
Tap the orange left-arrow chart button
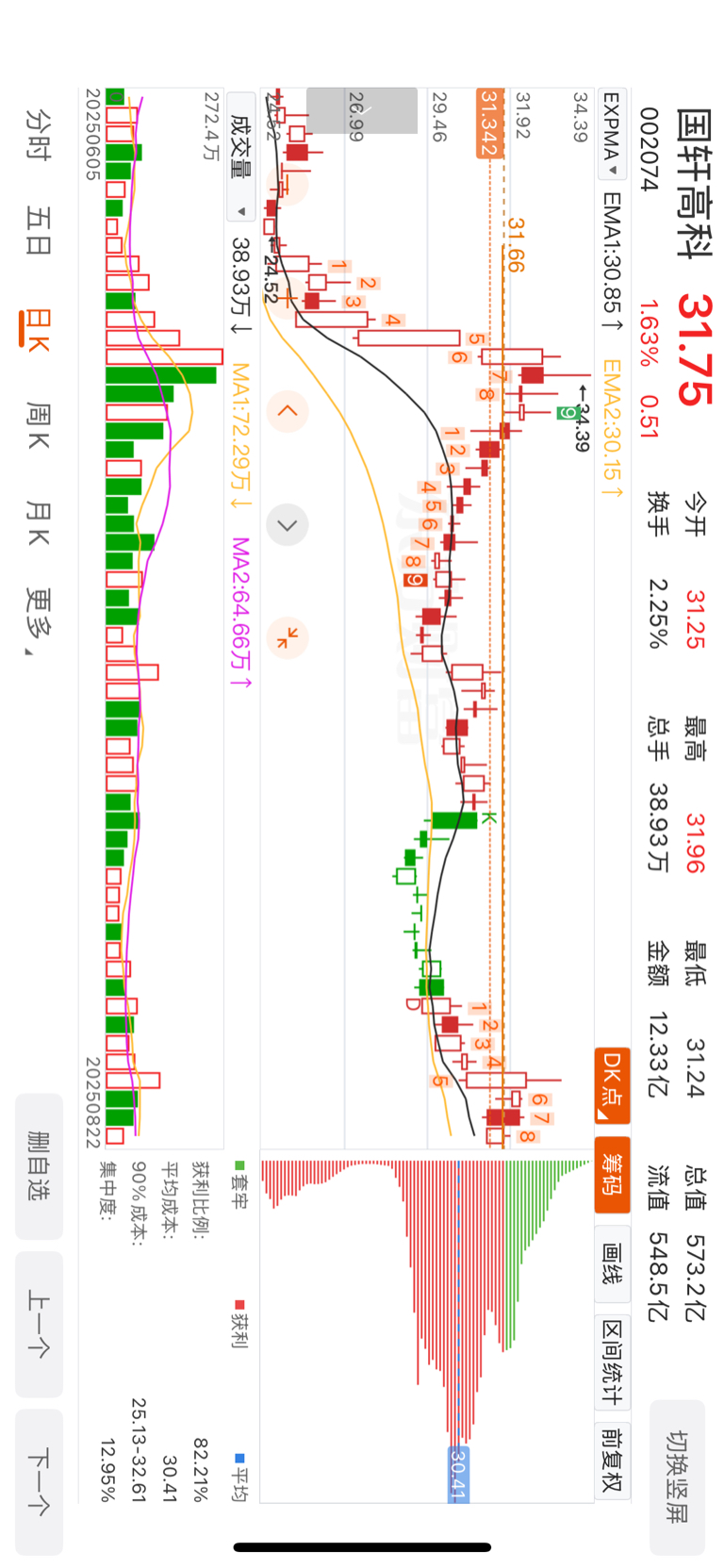(288, 411)
